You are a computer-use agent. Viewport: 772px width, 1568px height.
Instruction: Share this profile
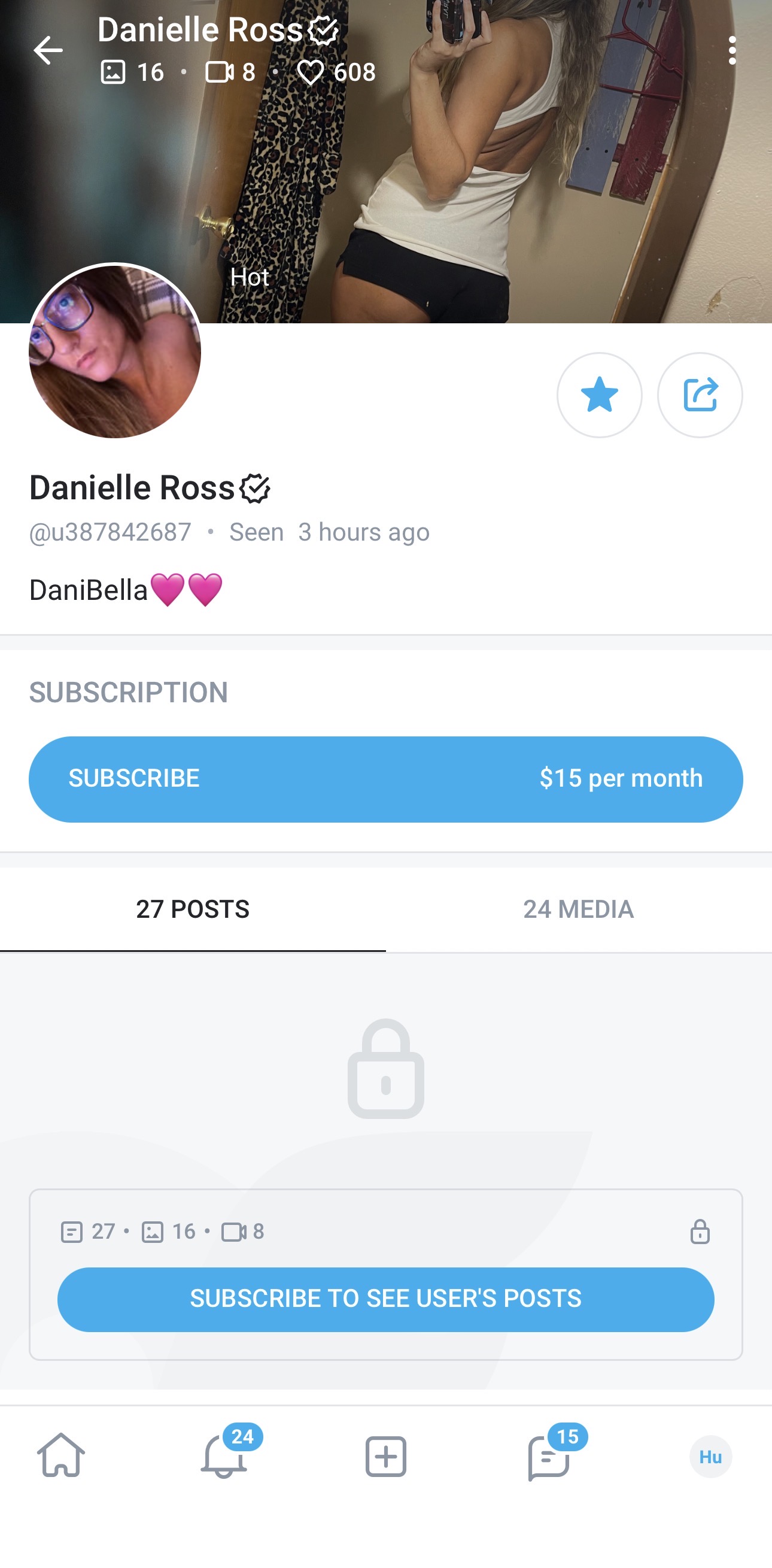coord(700,395)
